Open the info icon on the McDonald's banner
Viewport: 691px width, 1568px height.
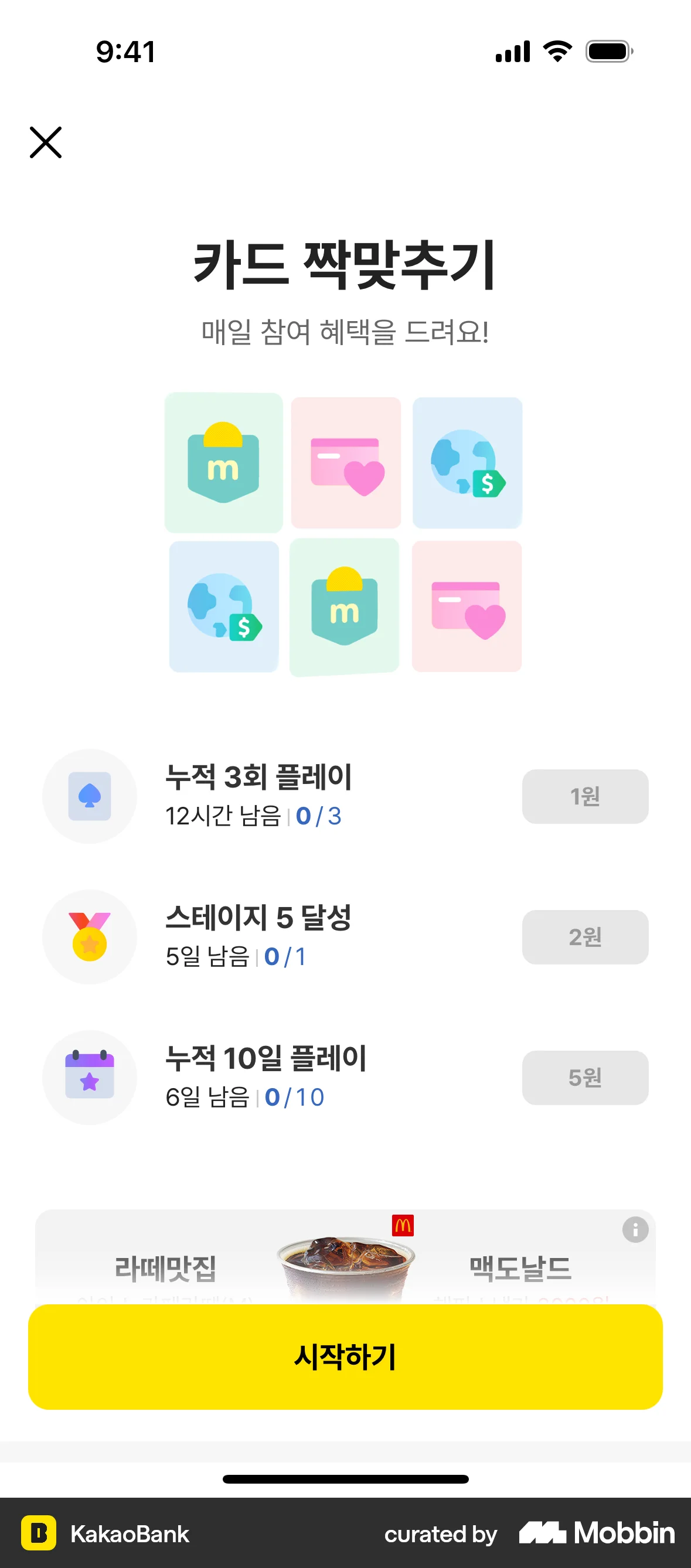click(635, 1230)
